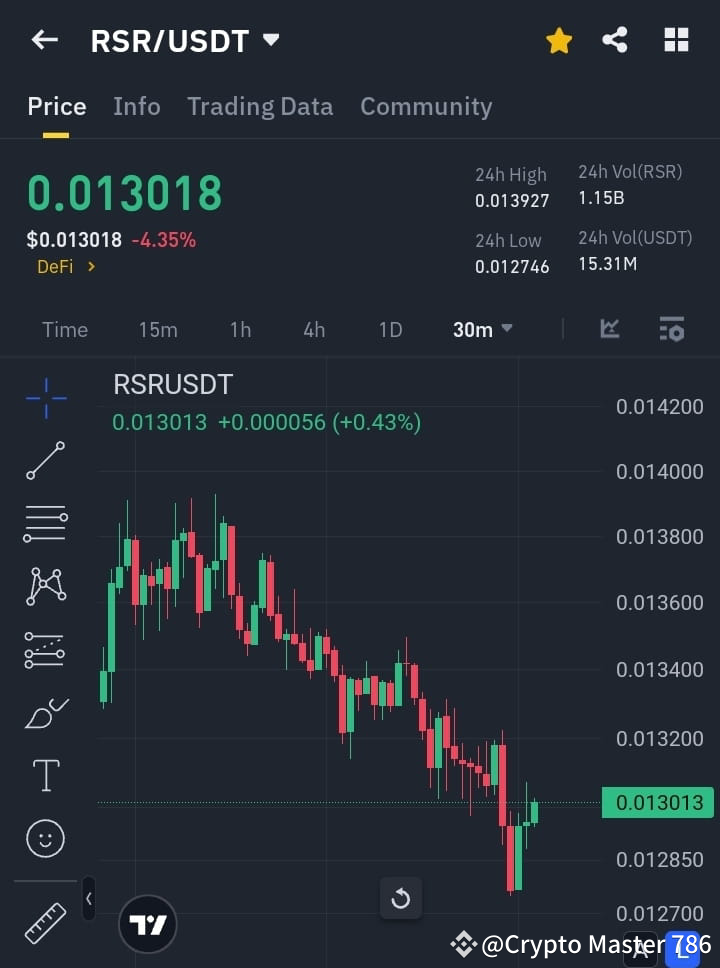The width and height of the screenshot is (720, 968).
Task: Select the 1D timeframe
Action: [x=390, y=329]
